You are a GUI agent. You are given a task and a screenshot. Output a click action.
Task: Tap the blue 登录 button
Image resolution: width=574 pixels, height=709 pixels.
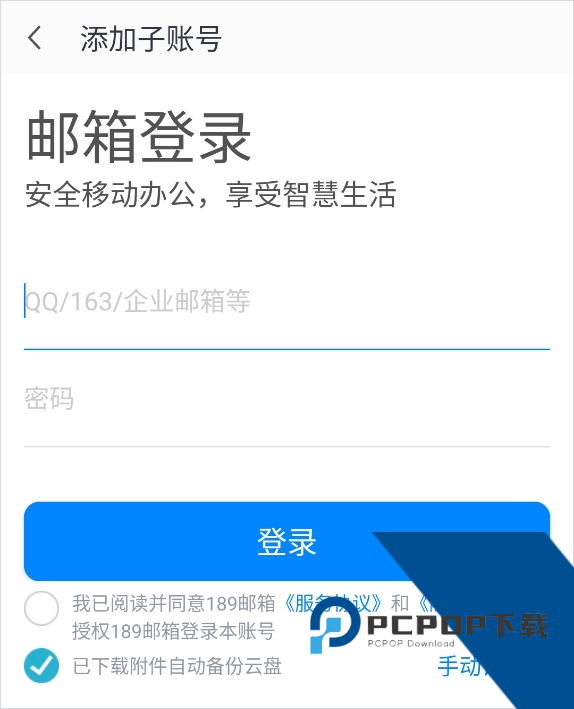point(287,541)
